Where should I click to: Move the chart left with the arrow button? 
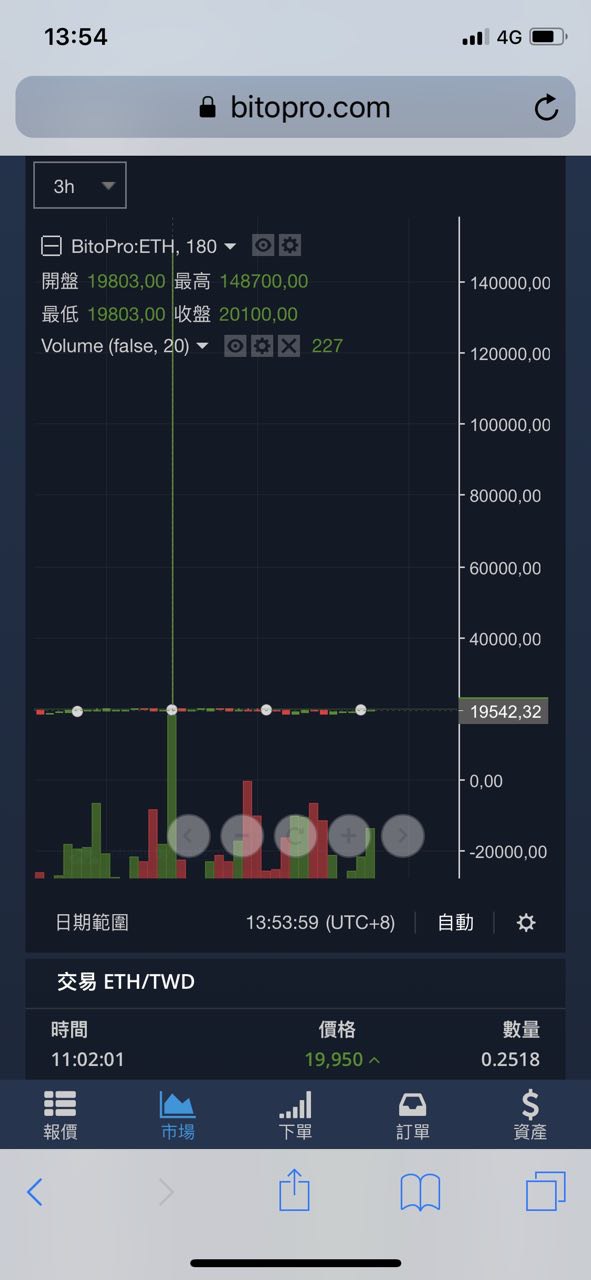tap(189, 835)
